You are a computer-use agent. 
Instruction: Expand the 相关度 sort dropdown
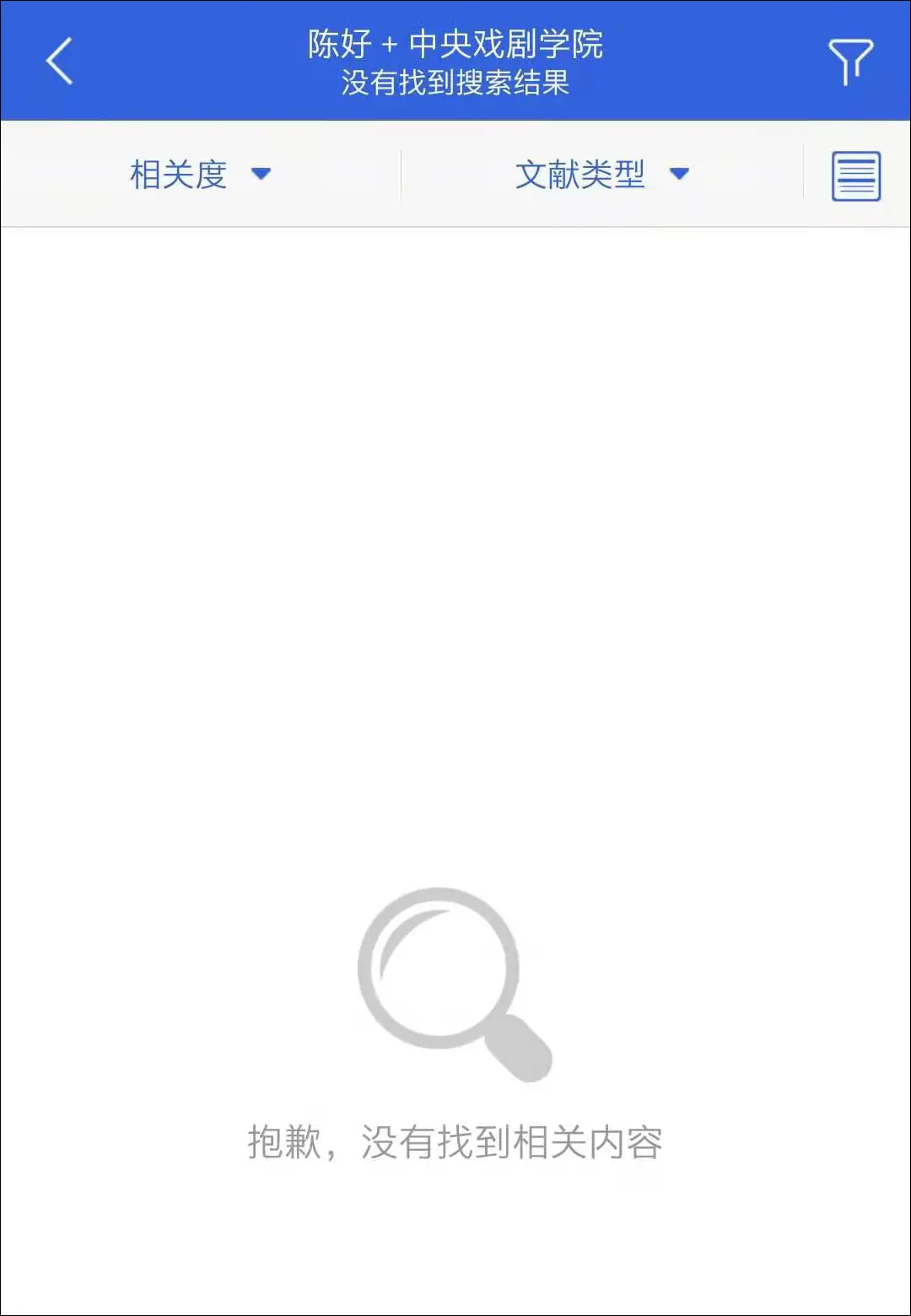click(200, 175)
